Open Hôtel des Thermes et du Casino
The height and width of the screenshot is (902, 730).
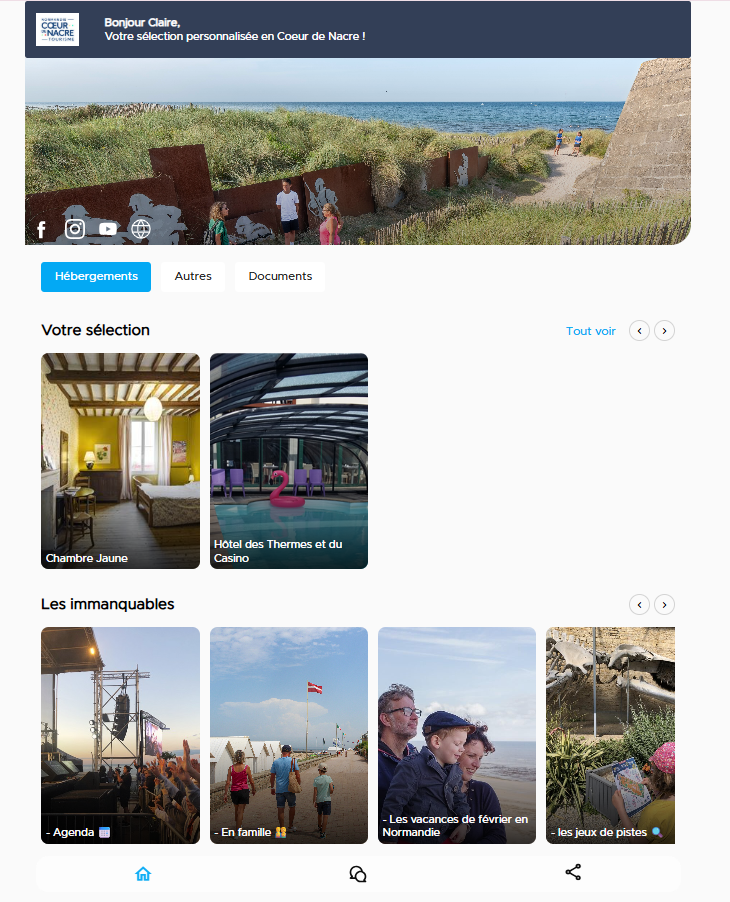point(289,460)
